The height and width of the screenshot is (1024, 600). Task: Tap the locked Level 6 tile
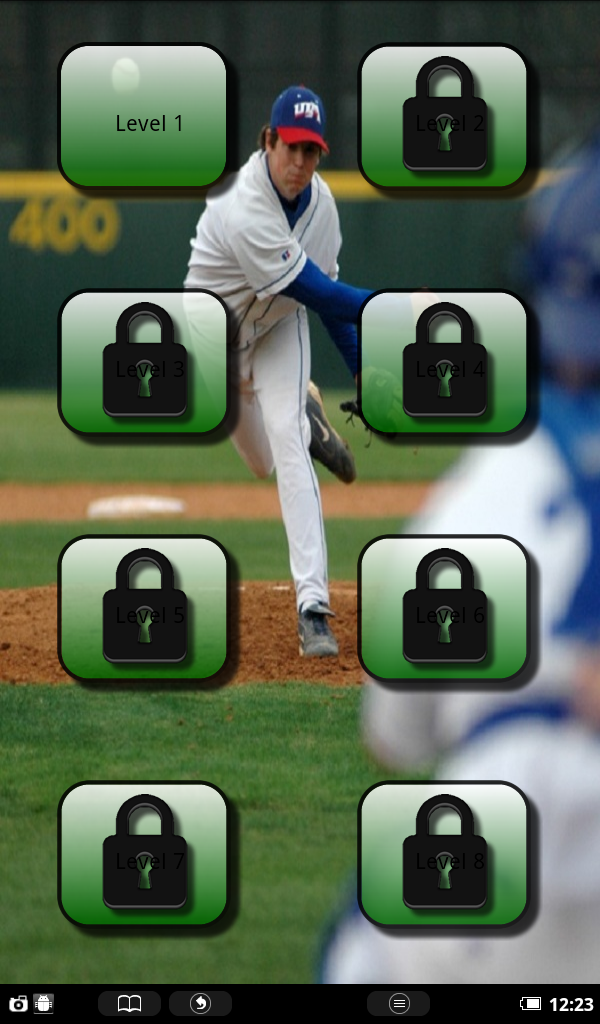coord(444,609)
